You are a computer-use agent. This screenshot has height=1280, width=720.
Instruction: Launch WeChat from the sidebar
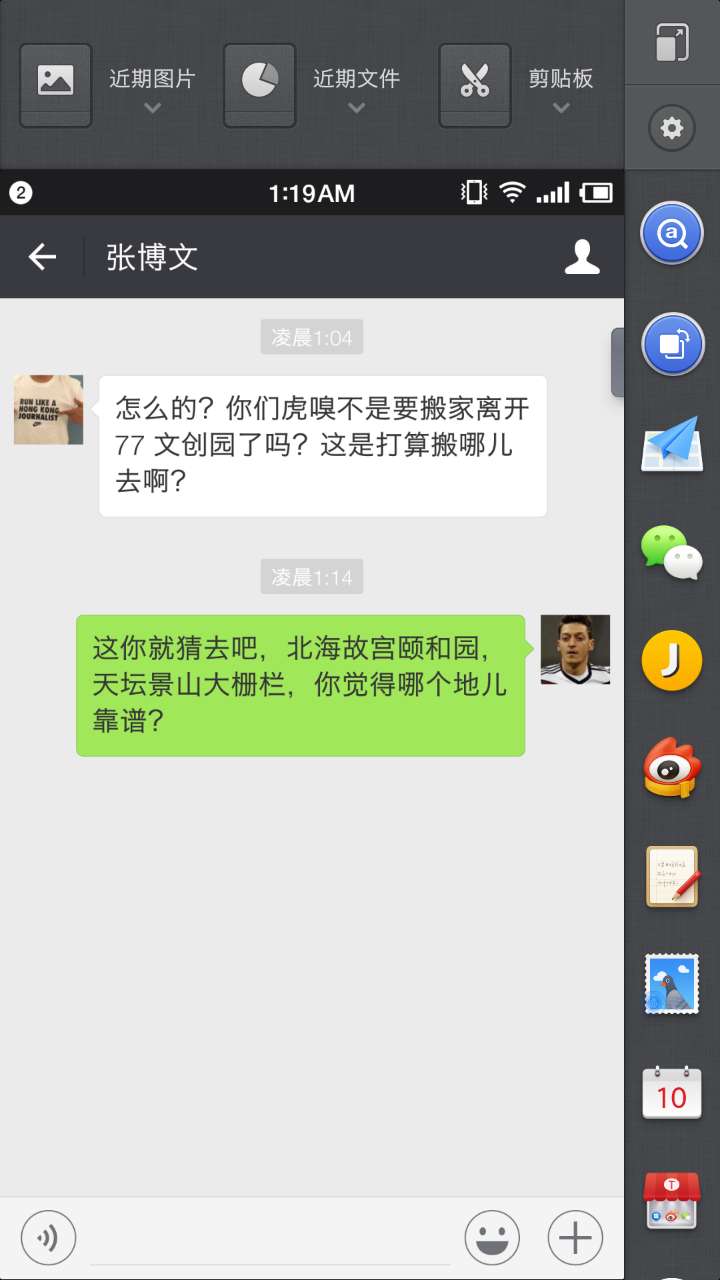672,552
